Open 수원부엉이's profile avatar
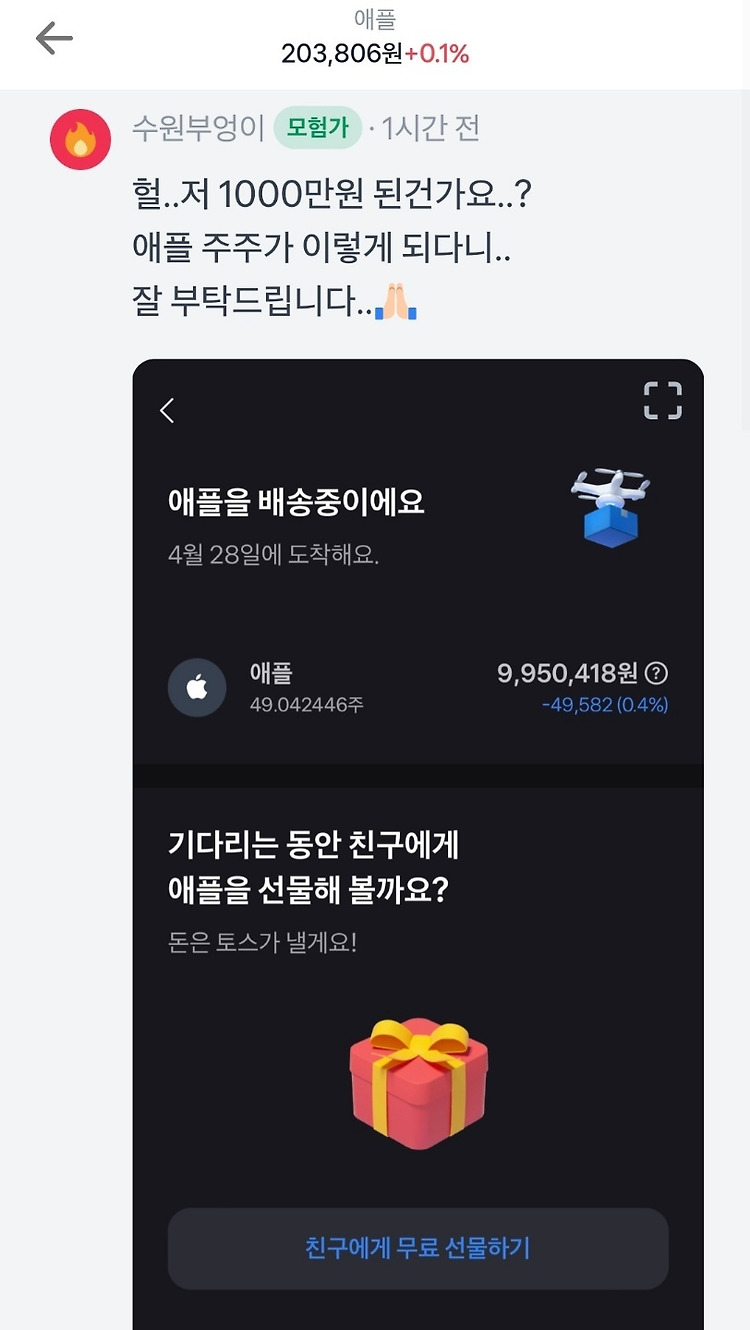The width and height of the screenshot is (750, 1330). click(x=80, y=139)
